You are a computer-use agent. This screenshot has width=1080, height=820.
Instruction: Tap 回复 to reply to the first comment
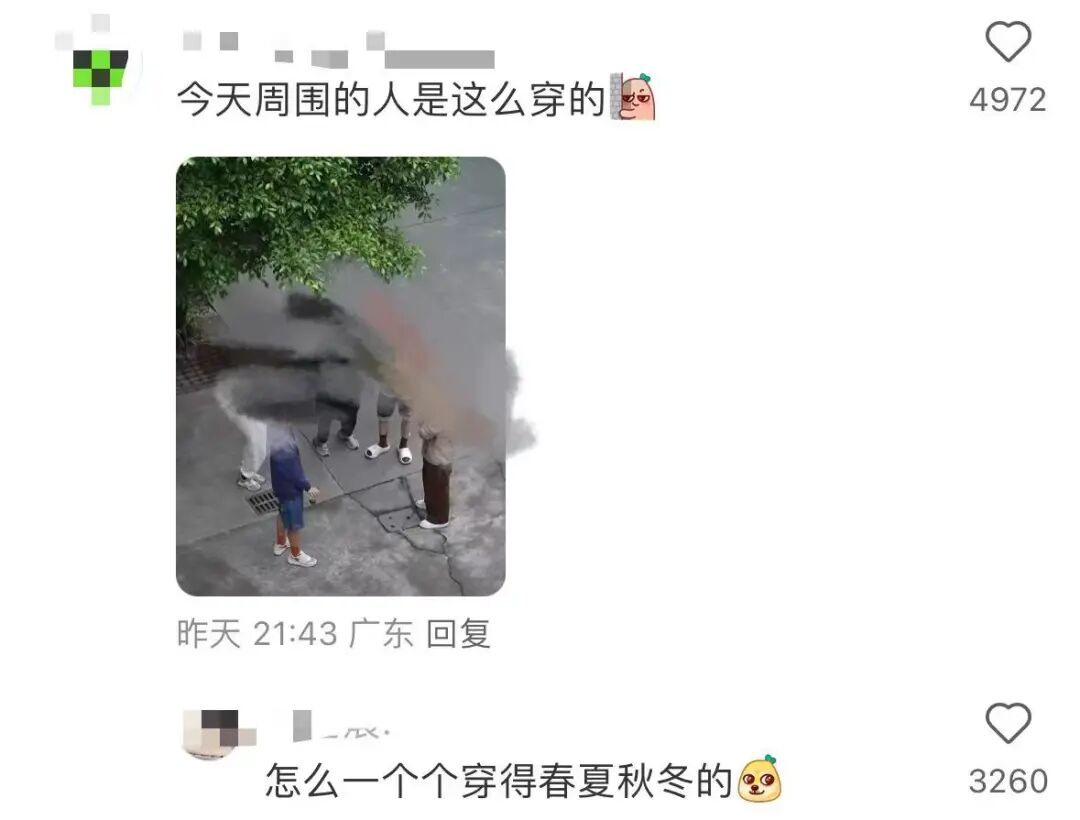459,633
